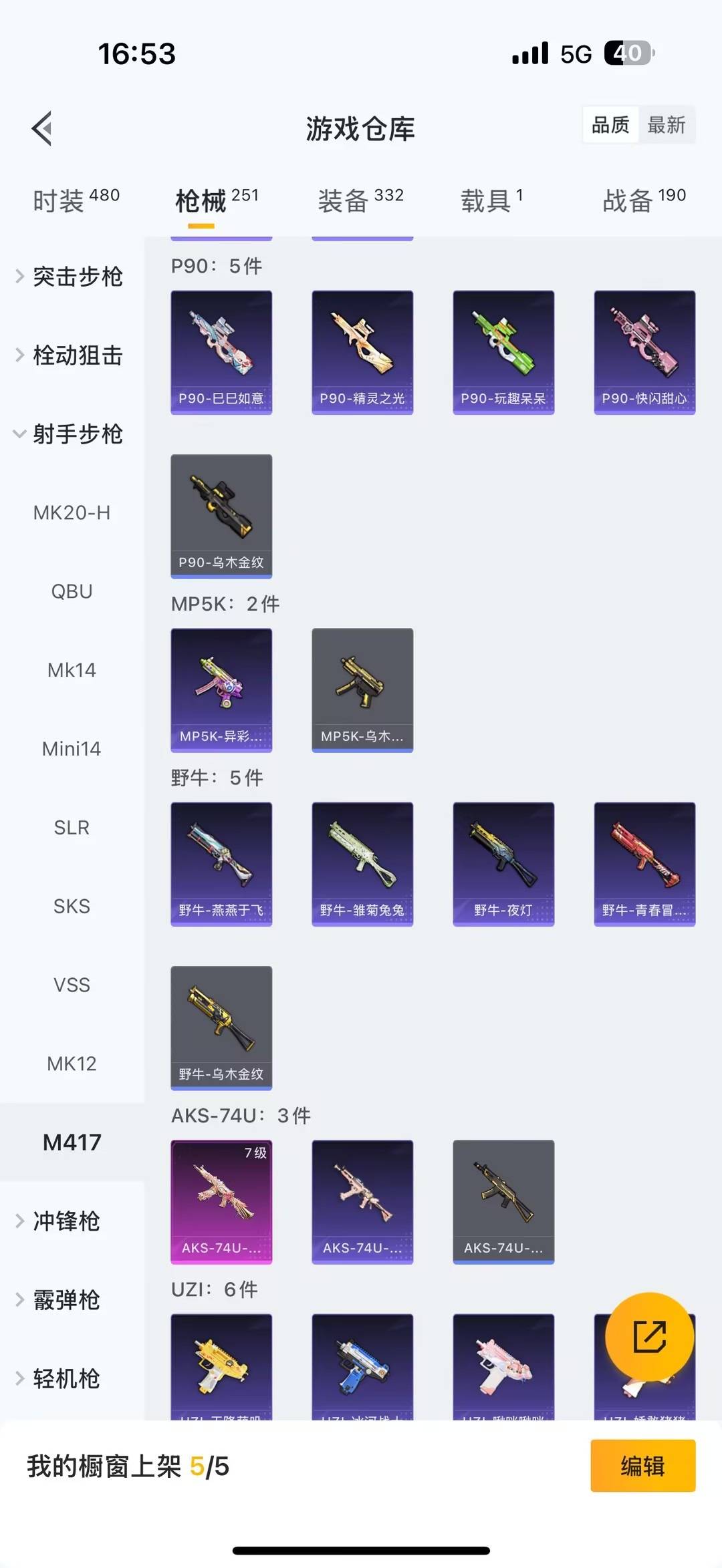Tap the 编辑 button
The height and width of the screenshot is (1568, 722).
point(642,1466)
